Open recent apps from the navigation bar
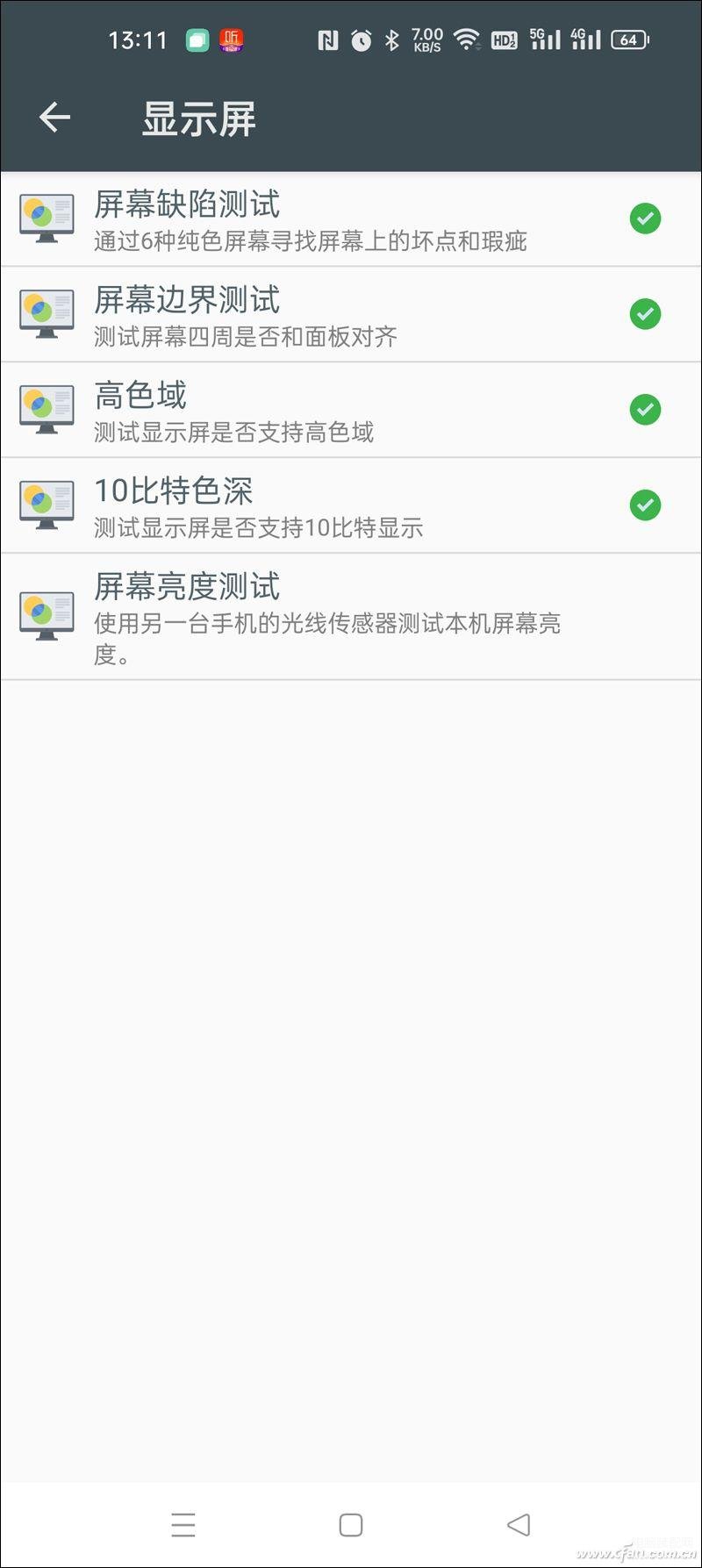The width and height of the screenshot is (702, 1568). (x=183, y=1525)
